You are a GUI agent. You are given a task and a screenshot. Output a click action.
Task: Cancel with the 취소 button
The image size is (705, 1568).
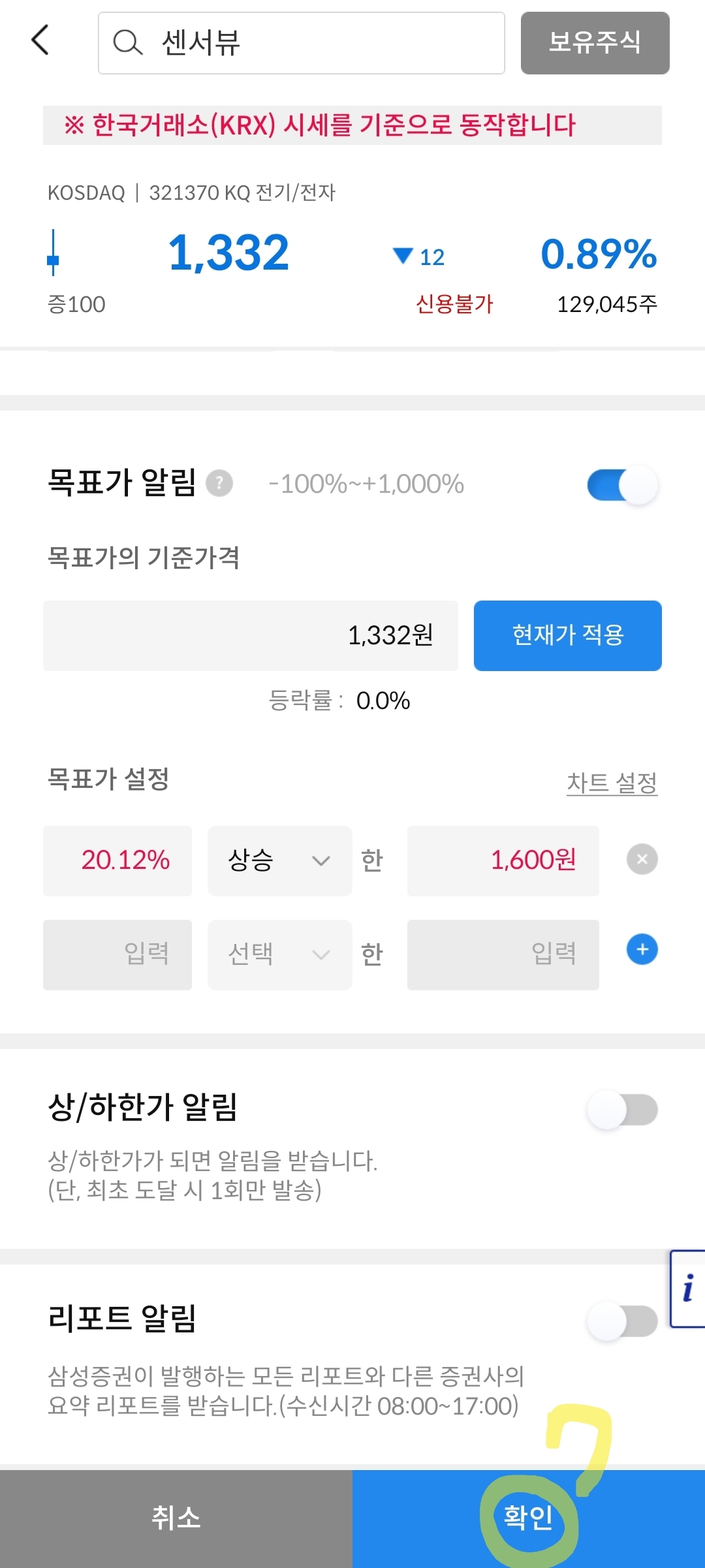click(176, 1518)
